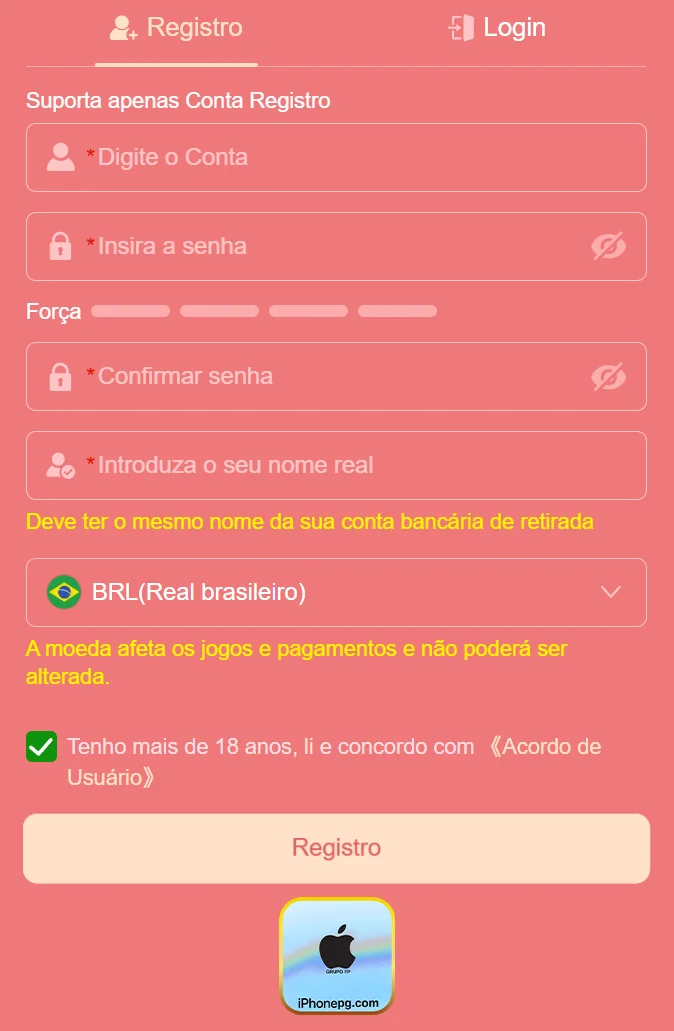
Task: Open the iPhonepg.com app tile
Action: 337,955
